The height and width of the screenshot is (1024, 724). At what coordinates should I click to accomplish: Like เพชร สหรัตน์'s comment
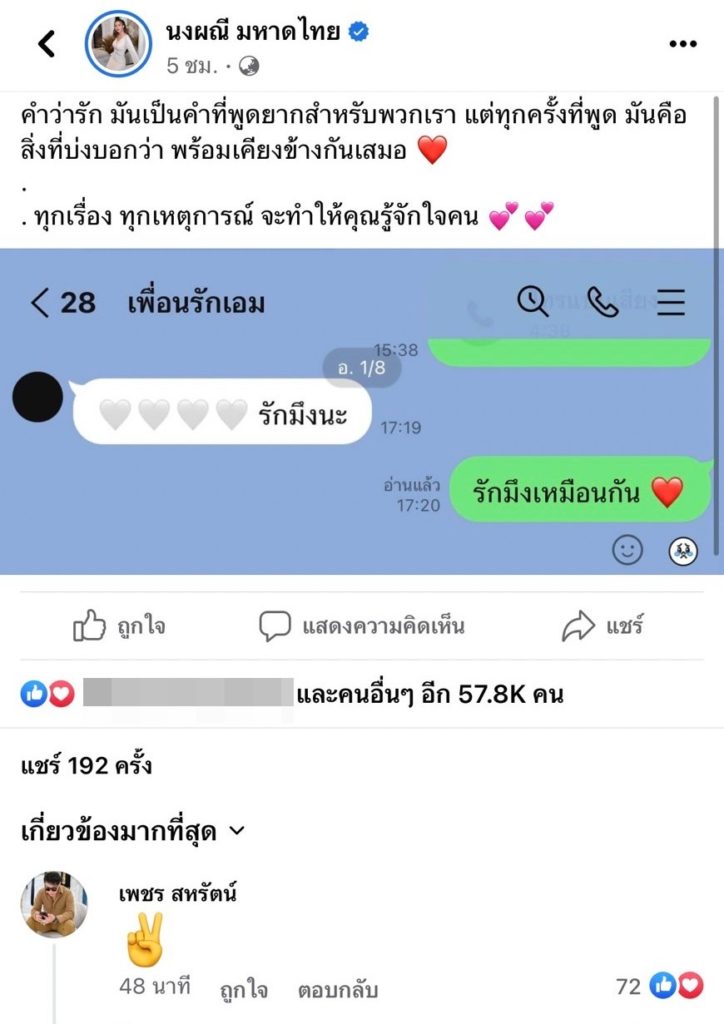click(244, 989)
